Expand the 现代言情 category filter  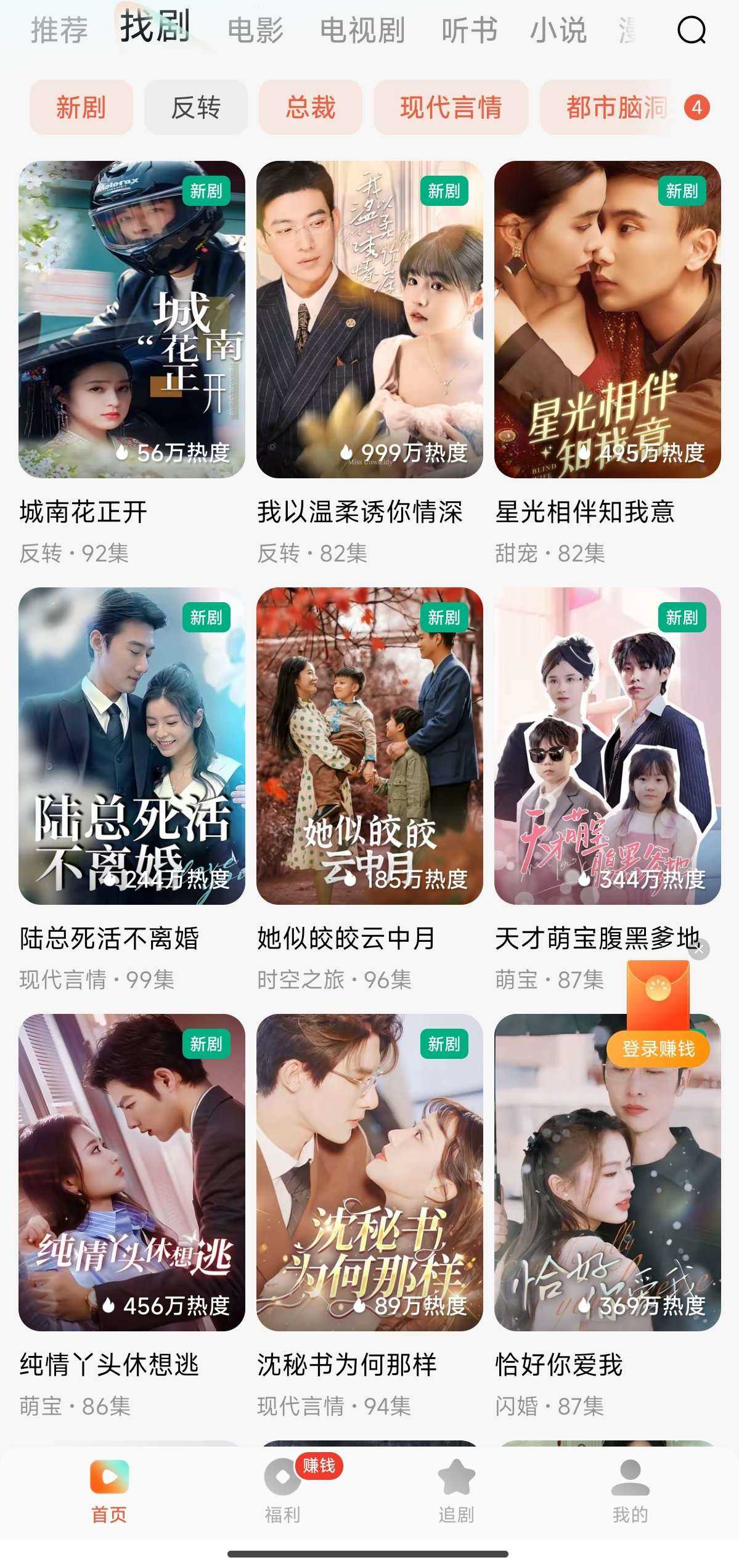tap(451, 107)
